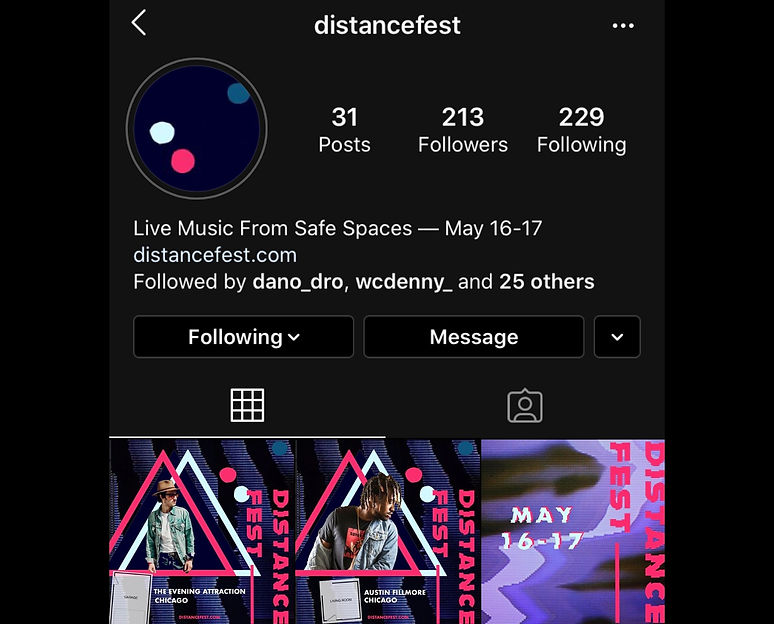
Task: Open the May 16-17 Distance Fest post
Action: [x=573, y=532]
